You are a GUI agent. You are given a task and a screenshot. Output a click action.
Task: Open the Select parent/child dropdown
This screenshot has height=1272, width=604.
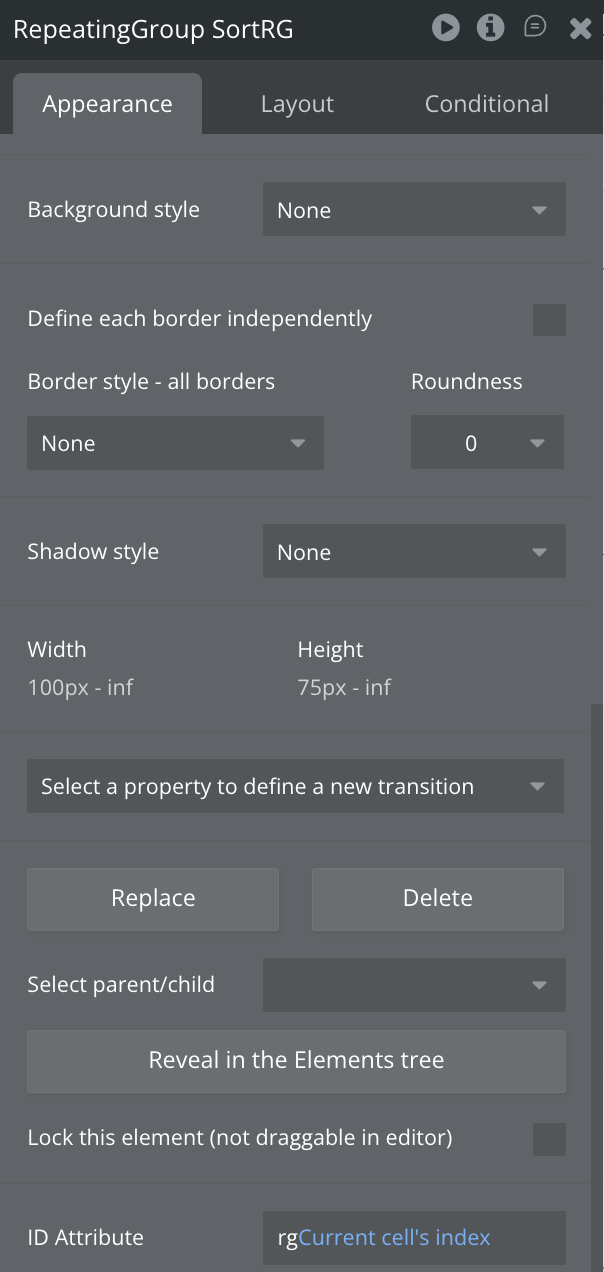tap(414, 985)
